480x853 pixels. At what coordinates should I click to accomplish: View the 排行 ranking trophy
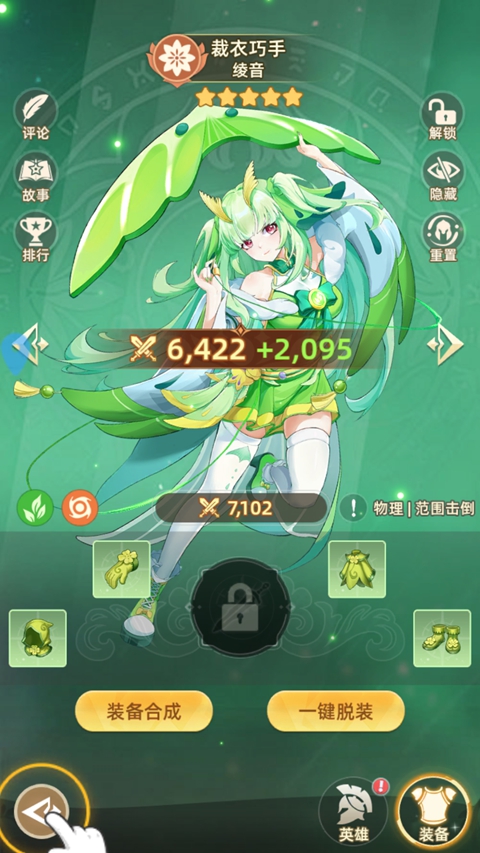pos(35,237)
